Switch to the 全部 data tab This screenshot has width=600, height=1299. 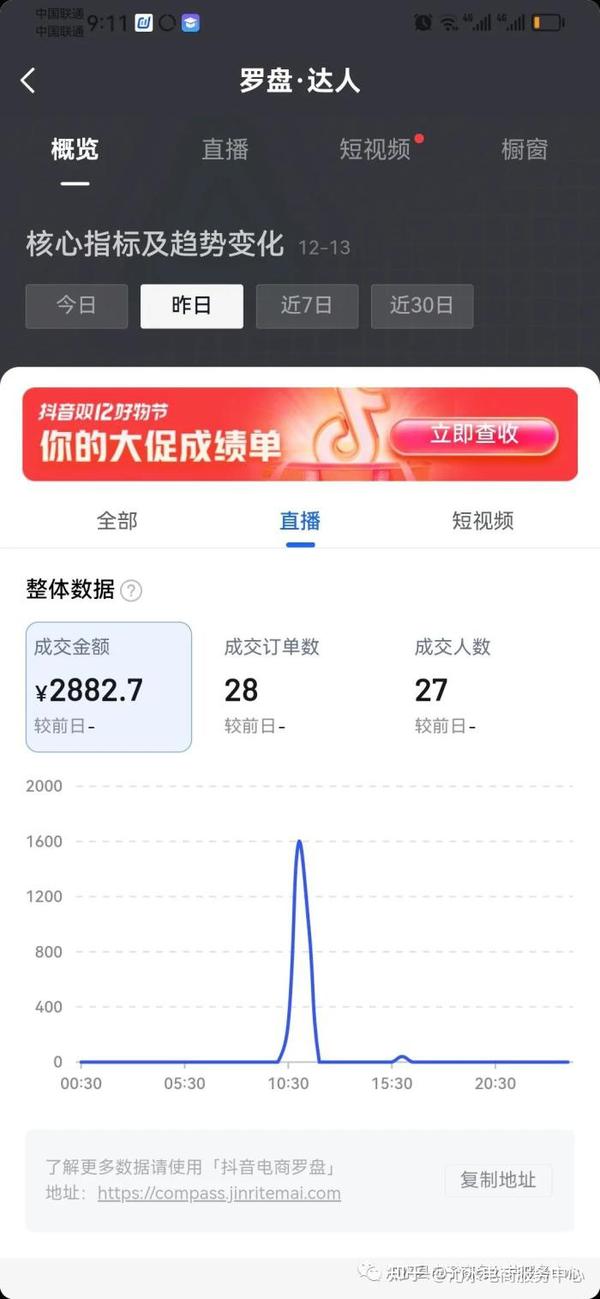click(117, 521)
